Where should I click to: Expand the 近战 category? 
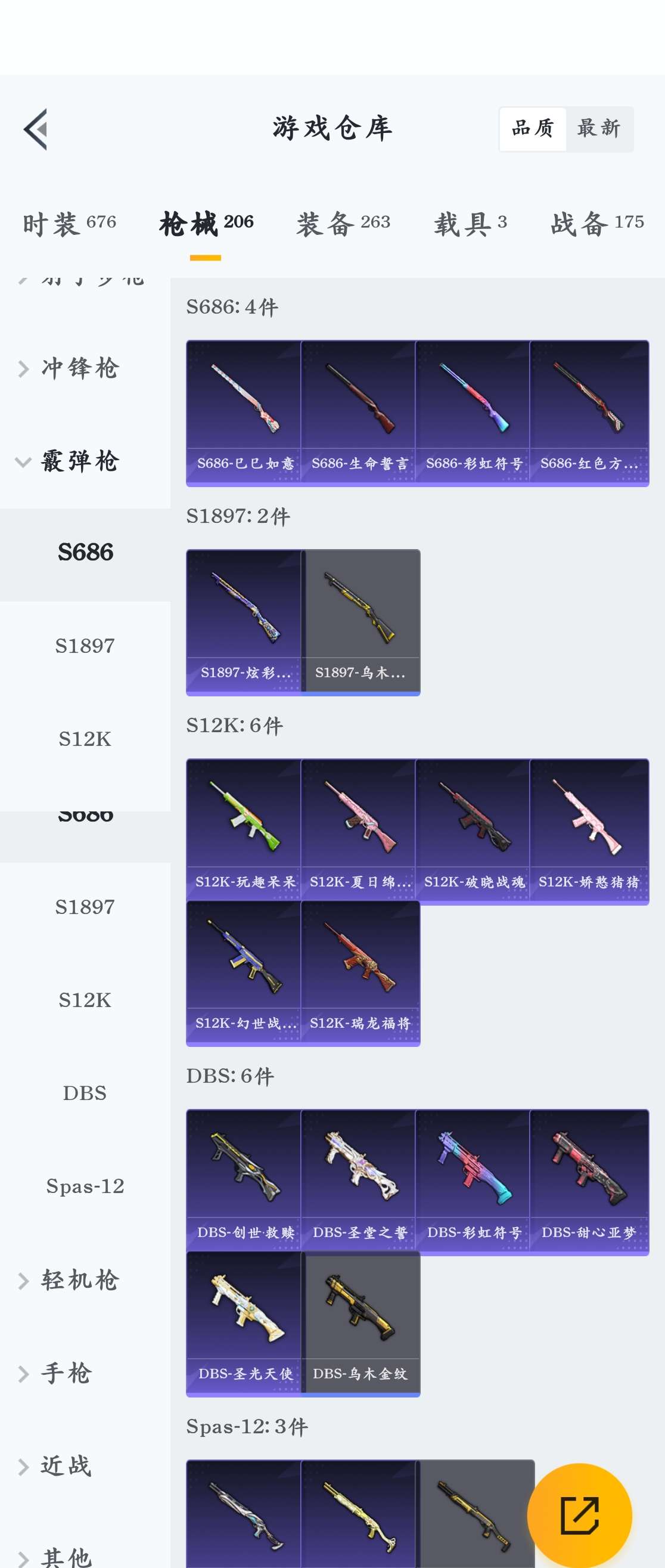66,1465
